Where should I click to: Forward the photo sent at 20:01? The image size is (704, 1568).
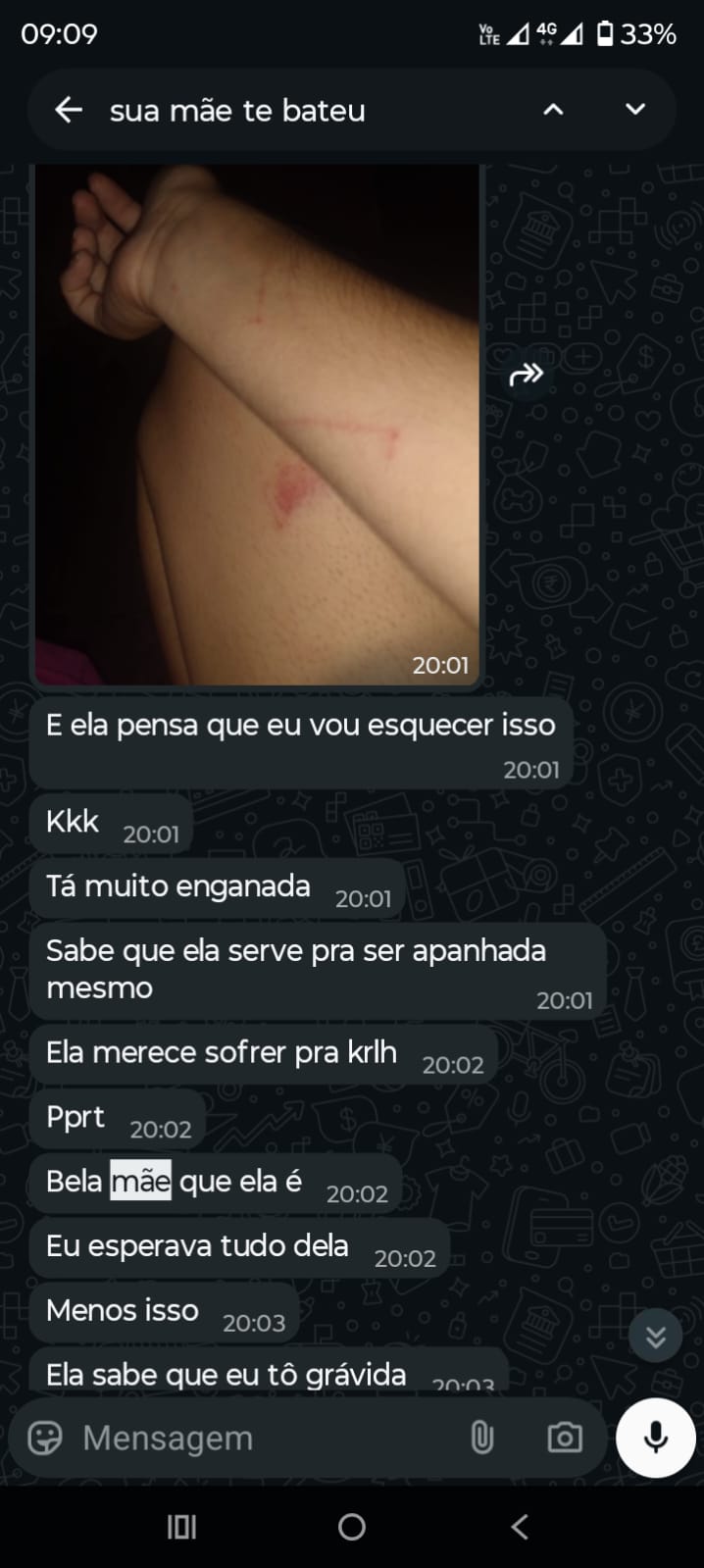(x=527, y=374)
